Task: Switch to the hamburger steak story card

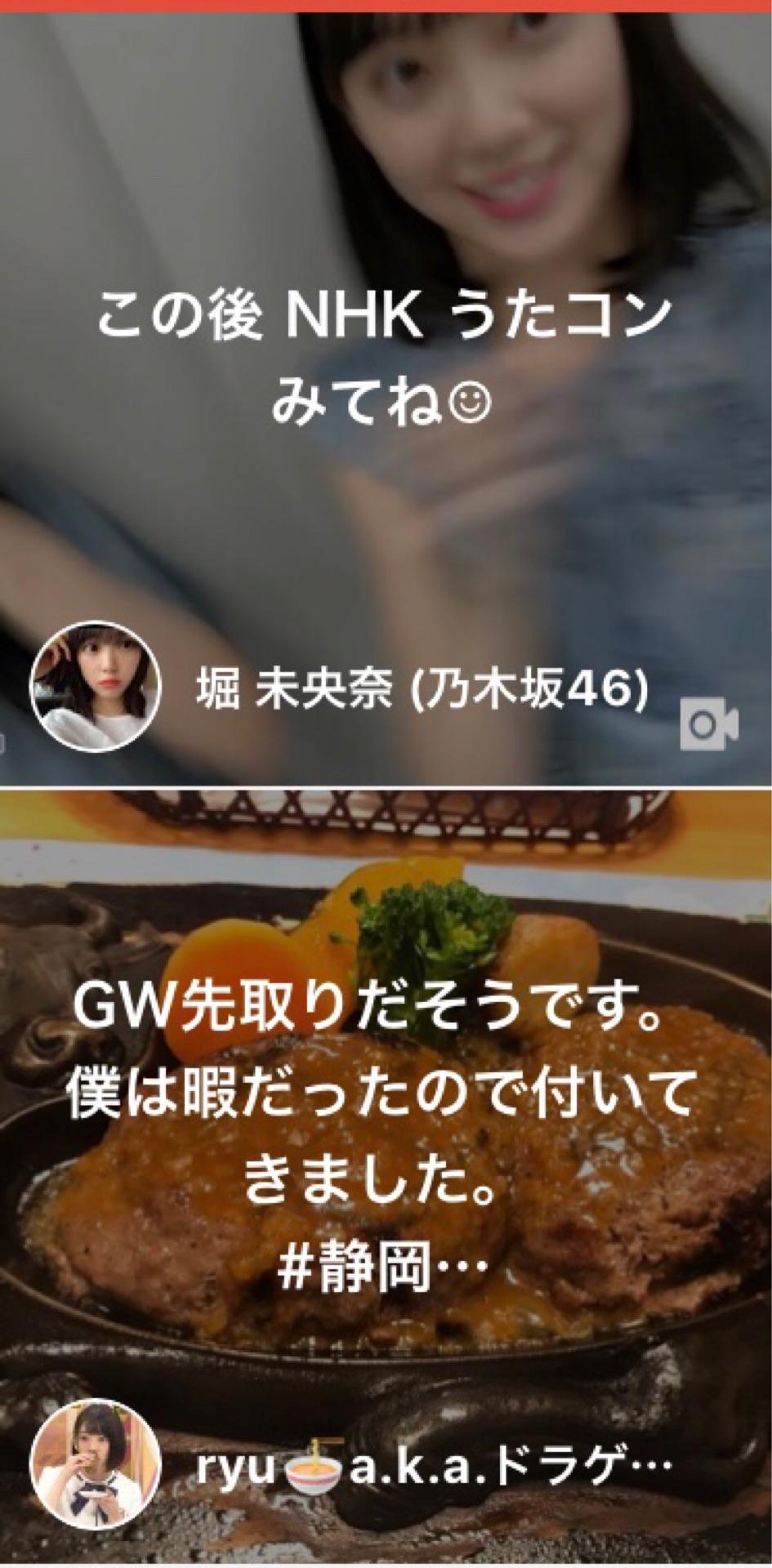Action: pos(386,1176)
